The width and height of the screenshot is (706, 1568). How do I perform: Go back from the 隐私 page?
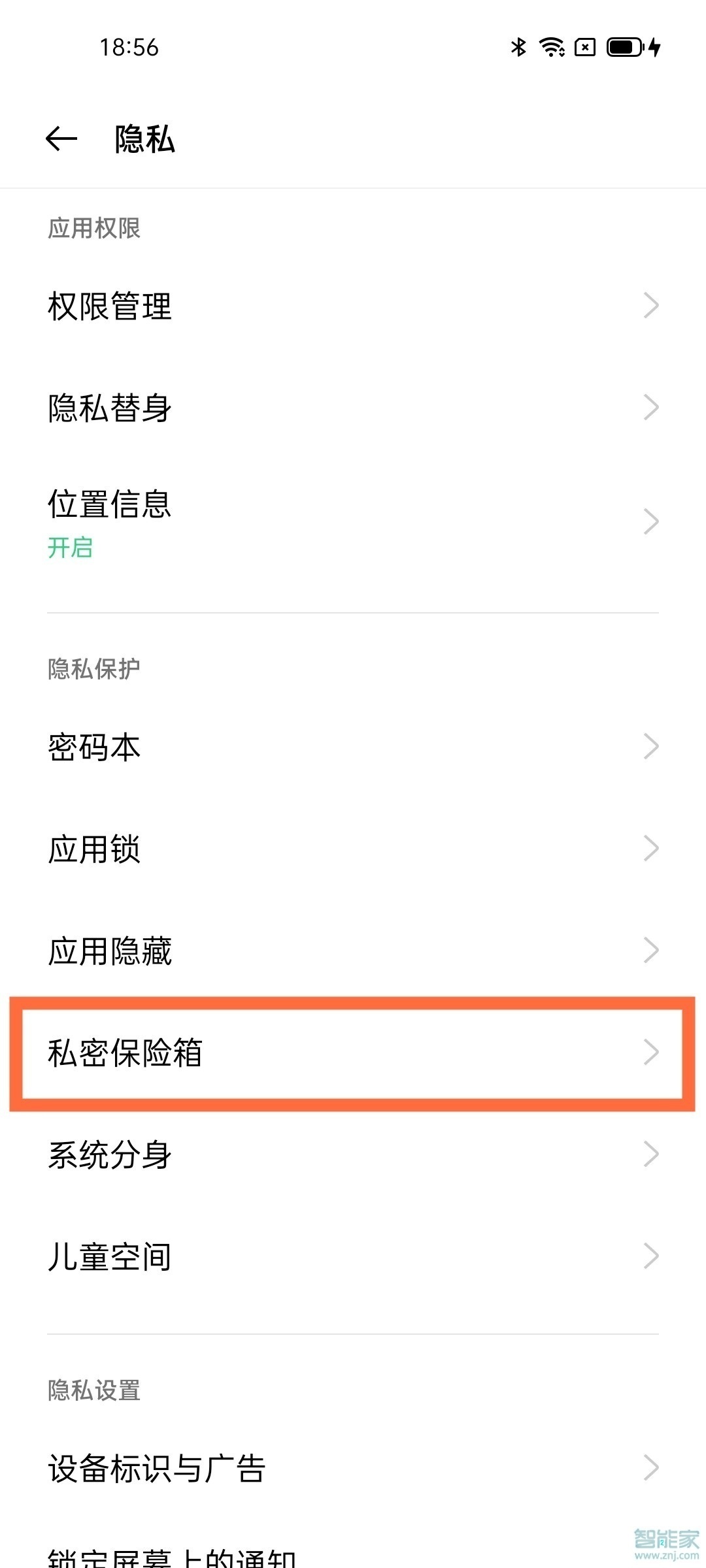61,139
